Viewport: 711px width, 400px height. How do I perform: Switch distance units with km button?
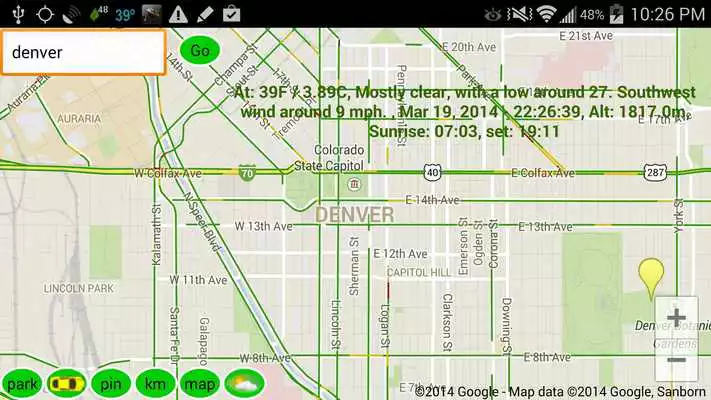155,383
